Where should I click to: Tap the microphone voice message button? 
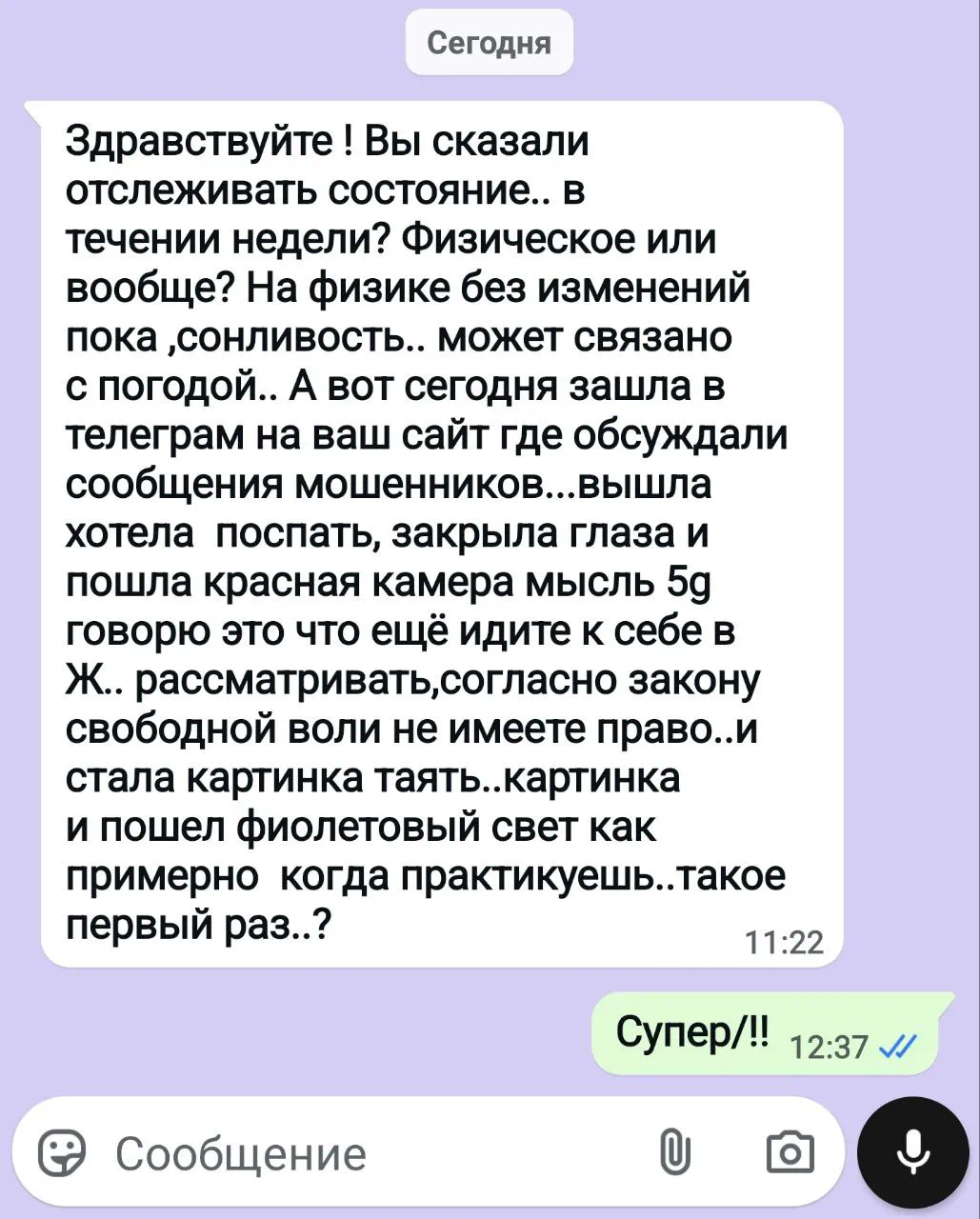[912, 1152]
